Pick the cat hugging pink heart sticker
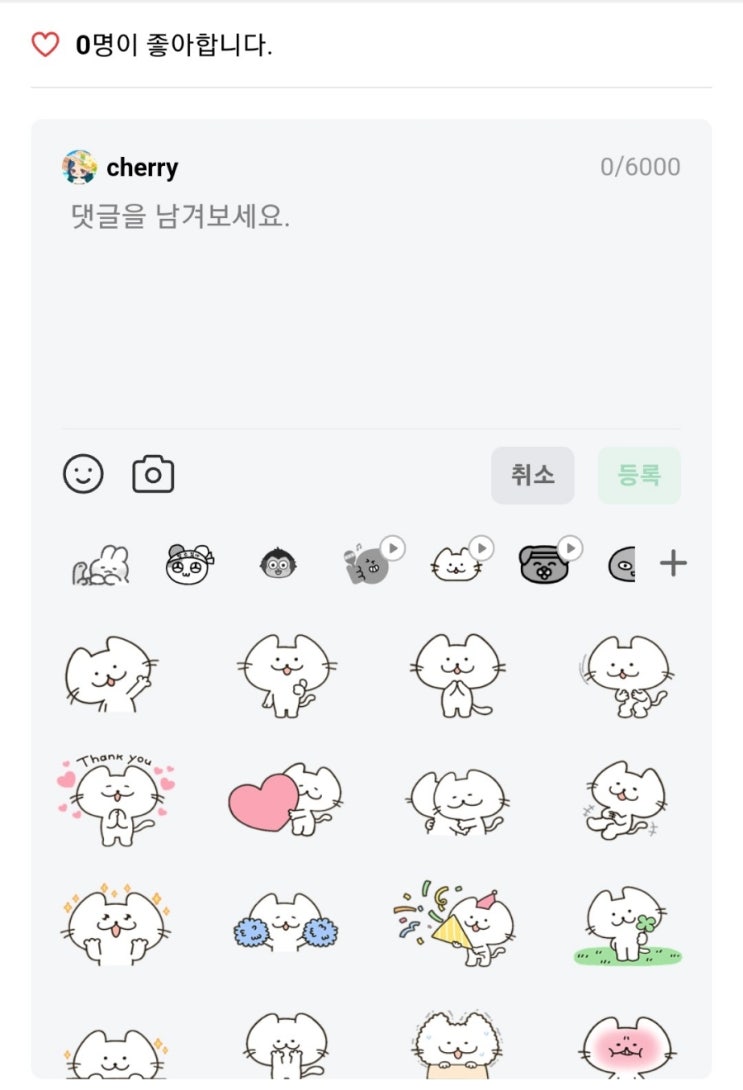This screenshot has width=743, height=1090. coord(284,798)
